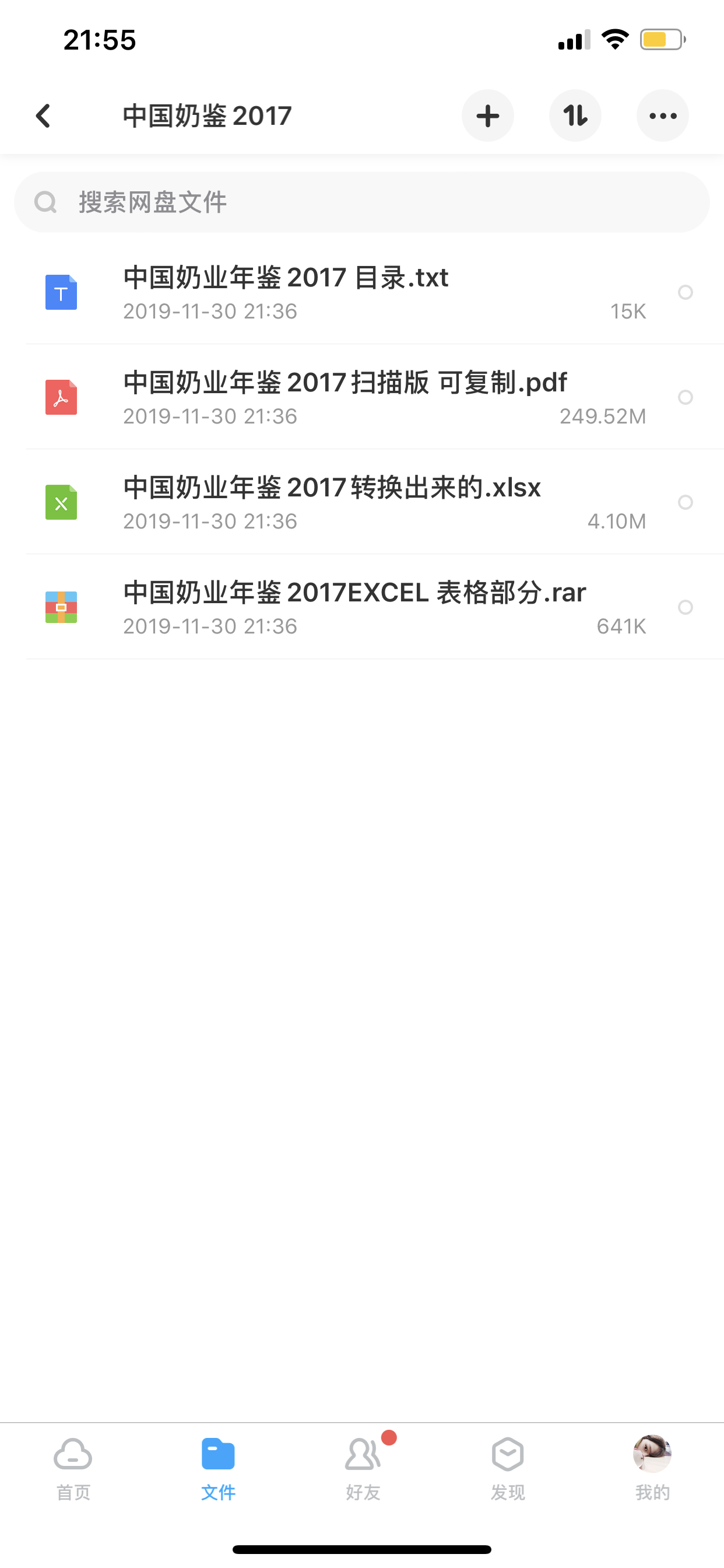The image size is (724, 1568).
Task: Go back from 中国奶鉴 2017 folder
Action: point(43,116)
